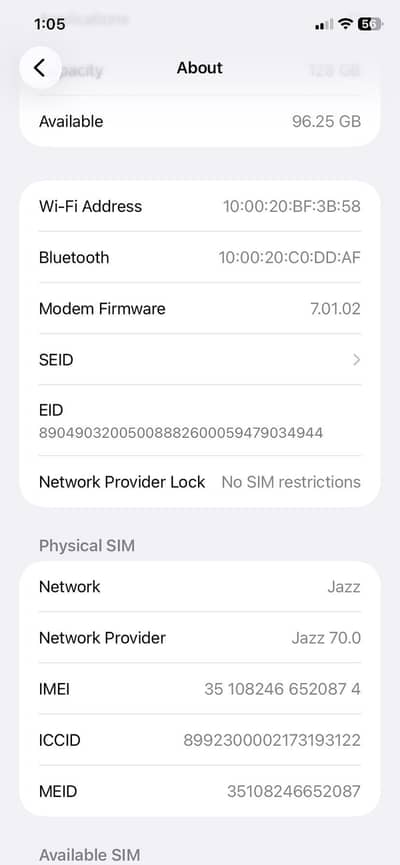This screenshot has width=400, height=865.
Task: Open the SEID row
Action: pos(200,360)
